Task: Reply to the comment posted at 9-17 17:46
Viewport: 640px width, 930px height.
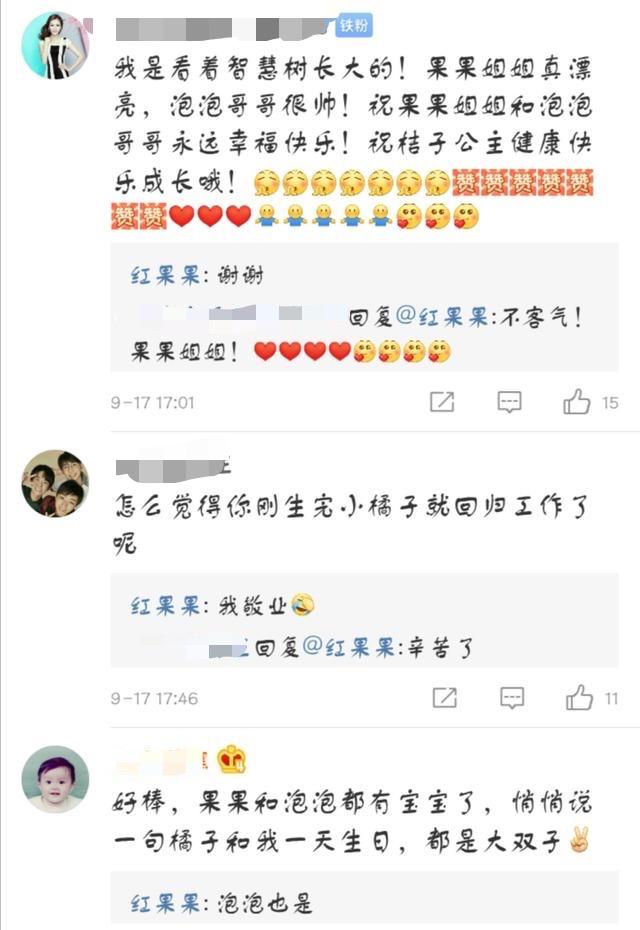Action: click(x=511, y=698)
